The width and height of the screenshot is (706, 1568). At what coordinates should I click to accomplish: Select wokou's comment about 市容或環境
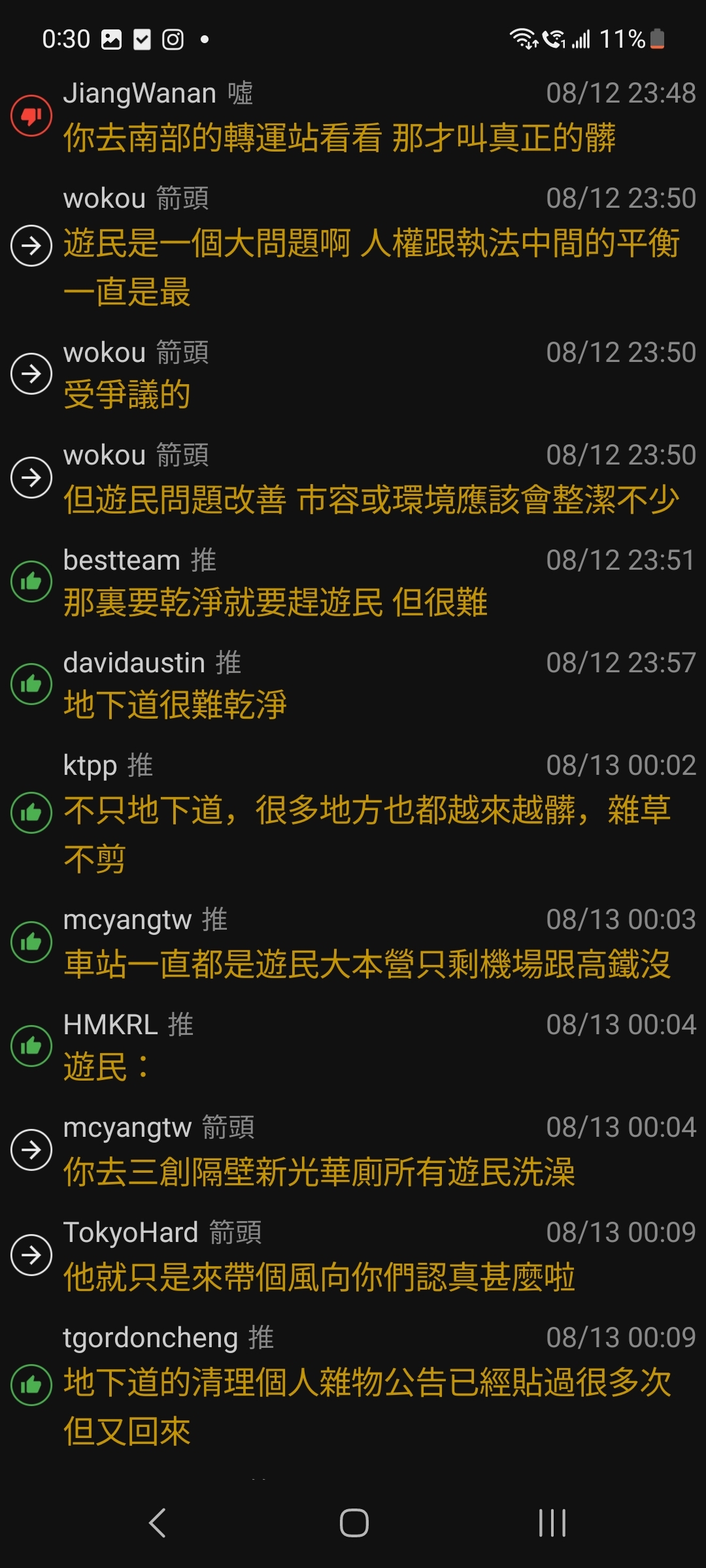click(353, 478)
